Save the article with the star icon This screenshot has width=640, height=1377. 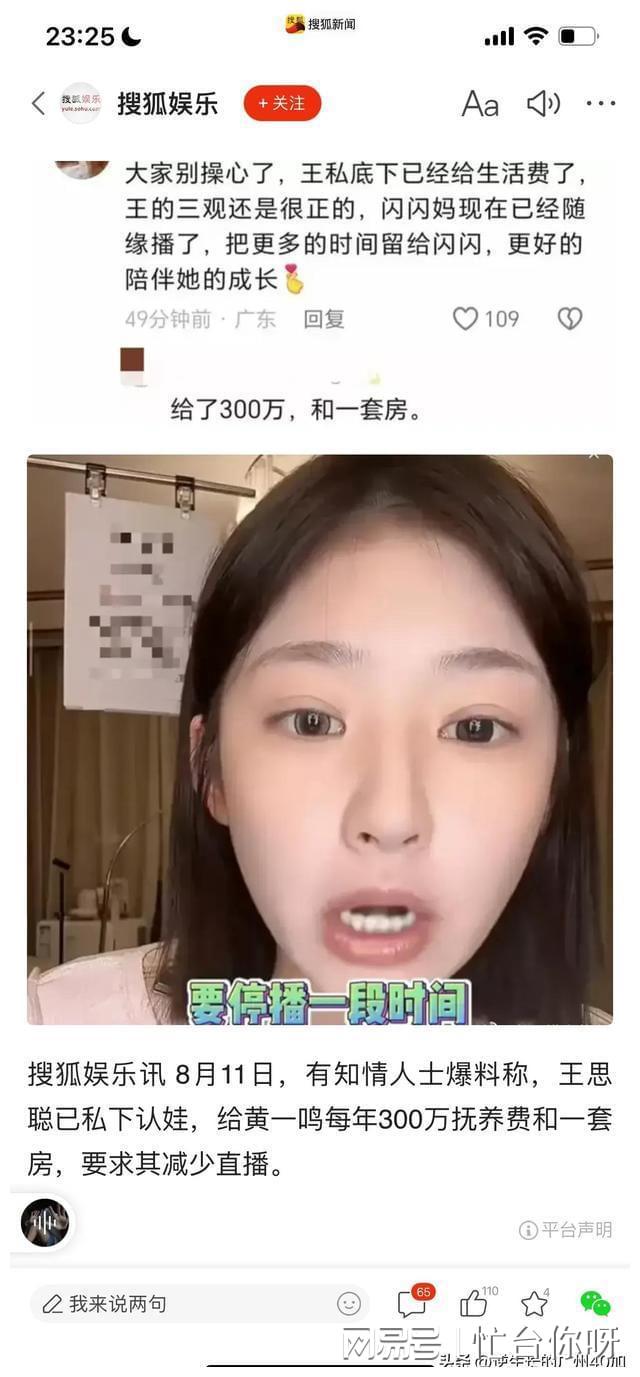pyautogui.click(x=535, y=1303)
